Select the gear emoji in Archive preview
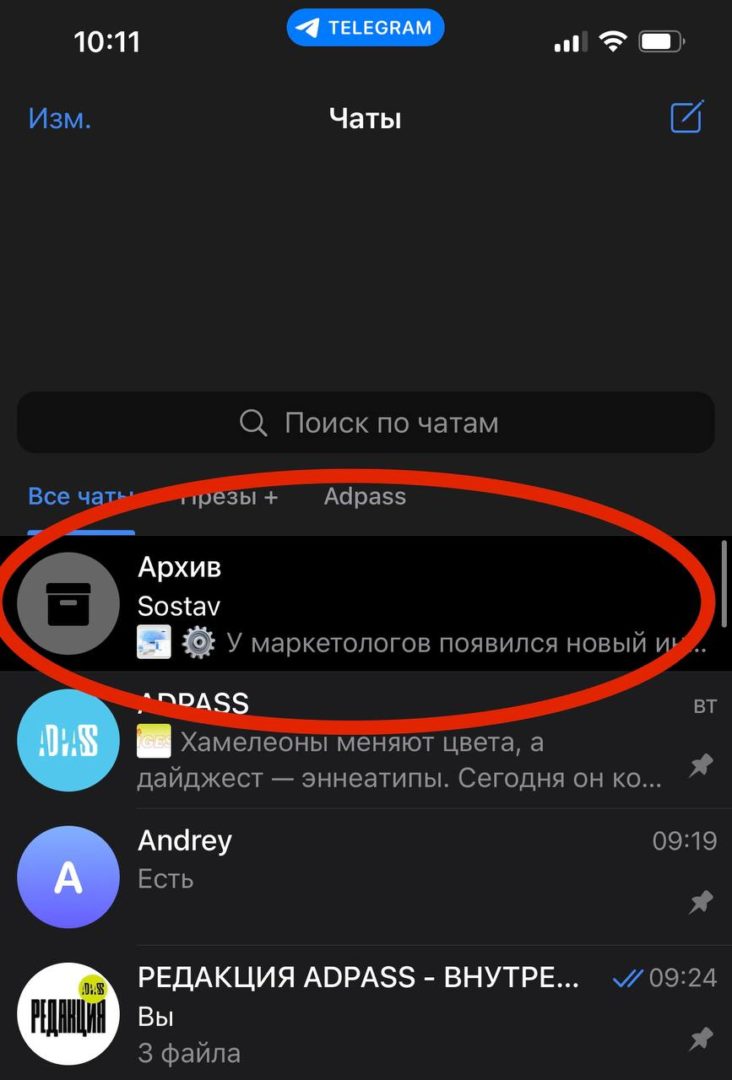This screenshot has height=1080, width=732. click(198, 643)
